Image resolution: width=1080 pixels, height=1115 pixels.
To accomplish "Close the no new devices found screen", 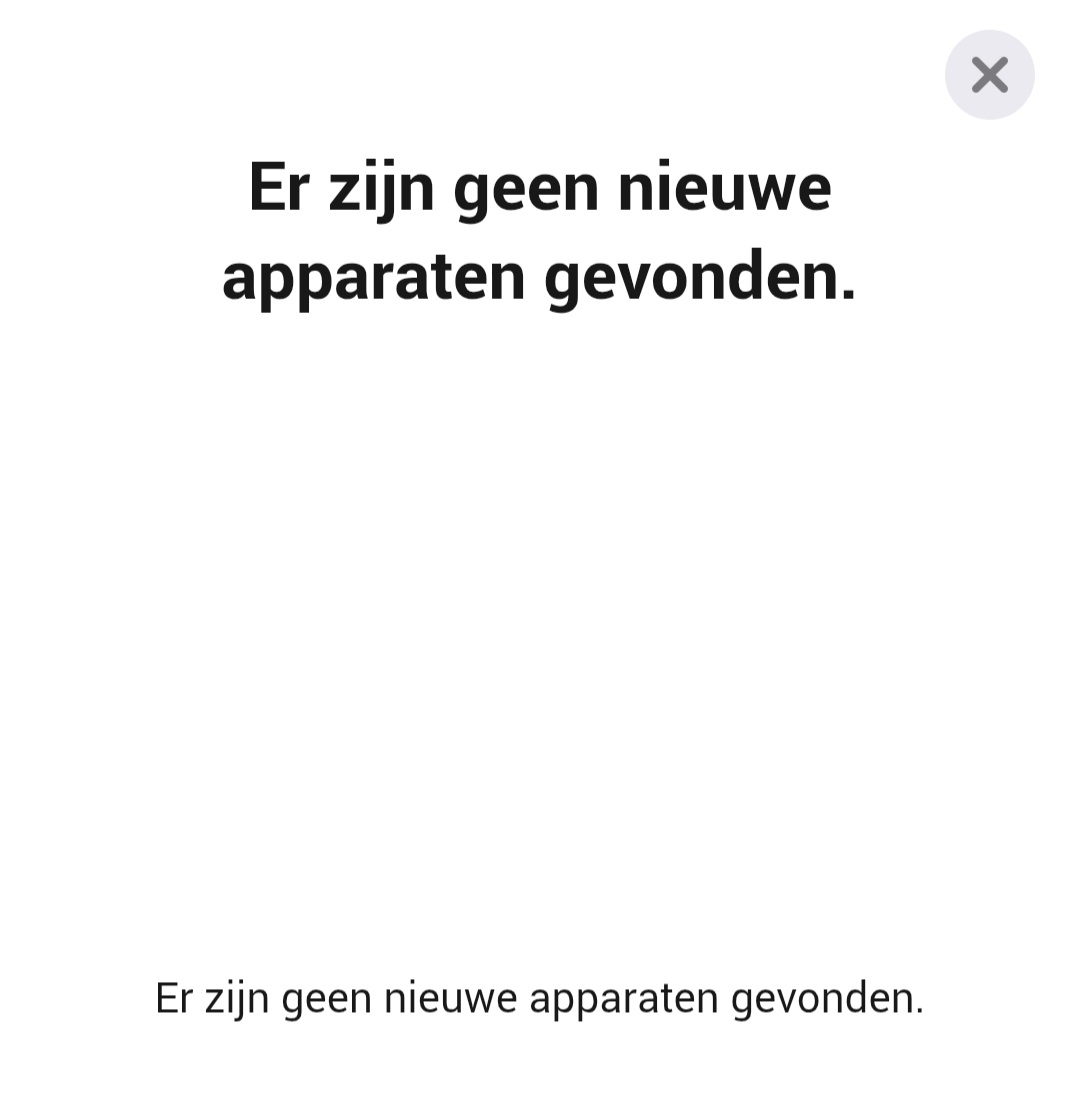I will point(989,75).
